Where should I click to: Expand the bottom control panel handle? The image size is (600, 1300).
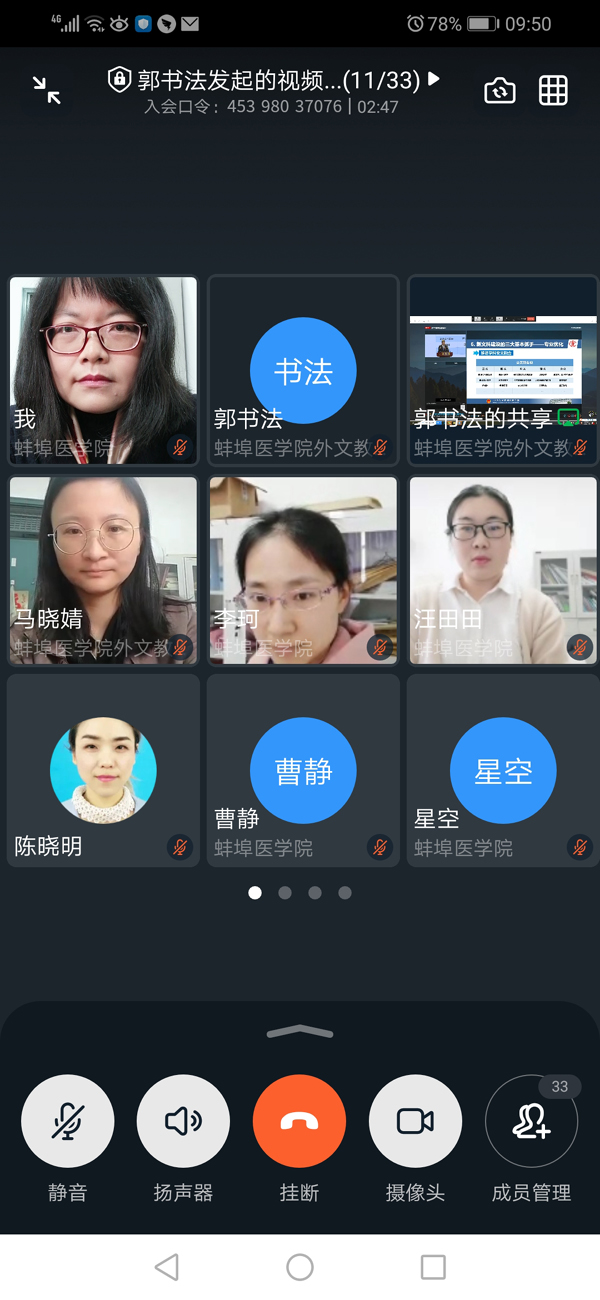(300, 1032)
